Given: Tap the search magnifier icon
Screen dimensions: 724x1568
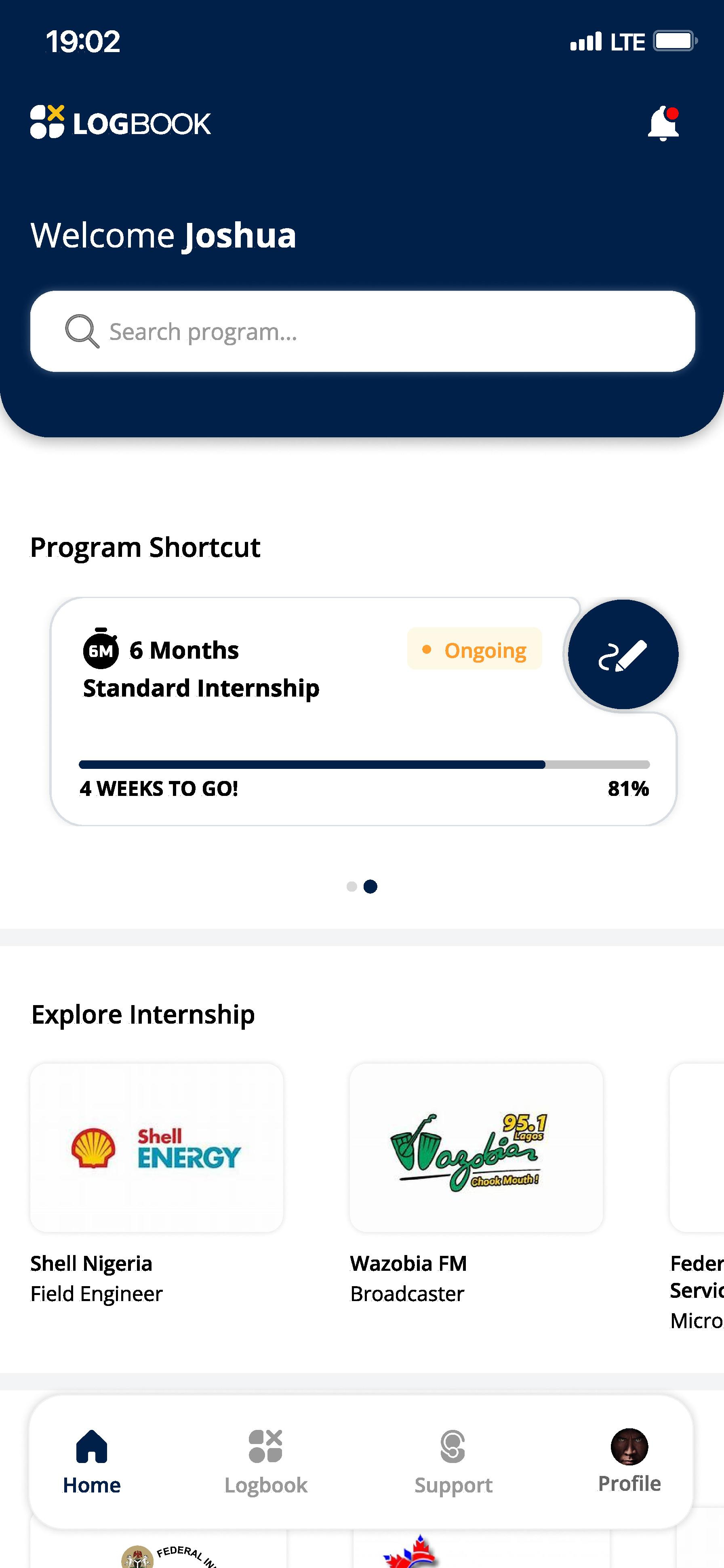Looking at the screenshot, I should pyautogui.click(x=82, y=331).
